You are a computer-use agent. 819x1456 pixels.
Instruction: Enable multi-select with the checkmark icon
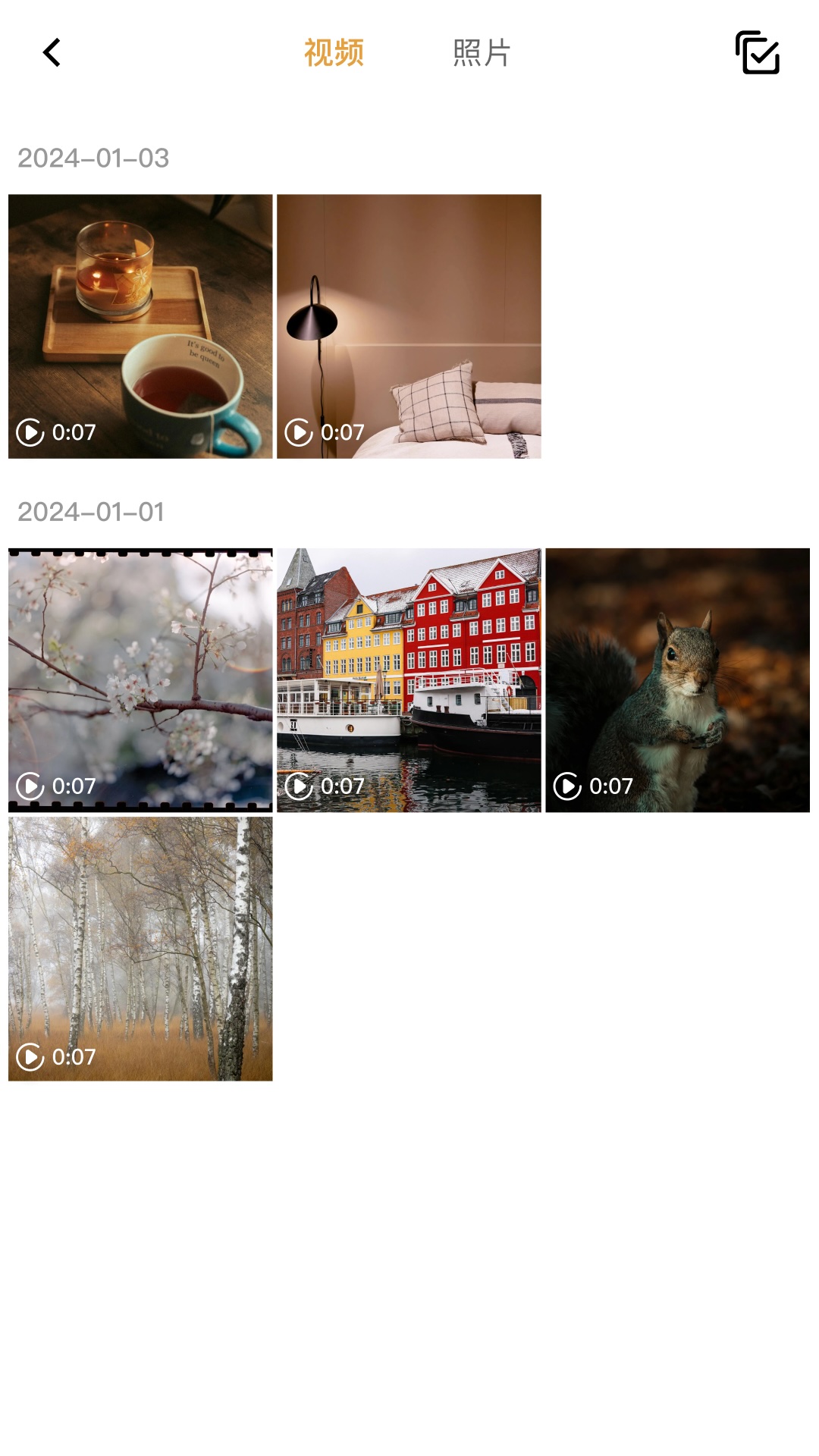coord(757,53)
